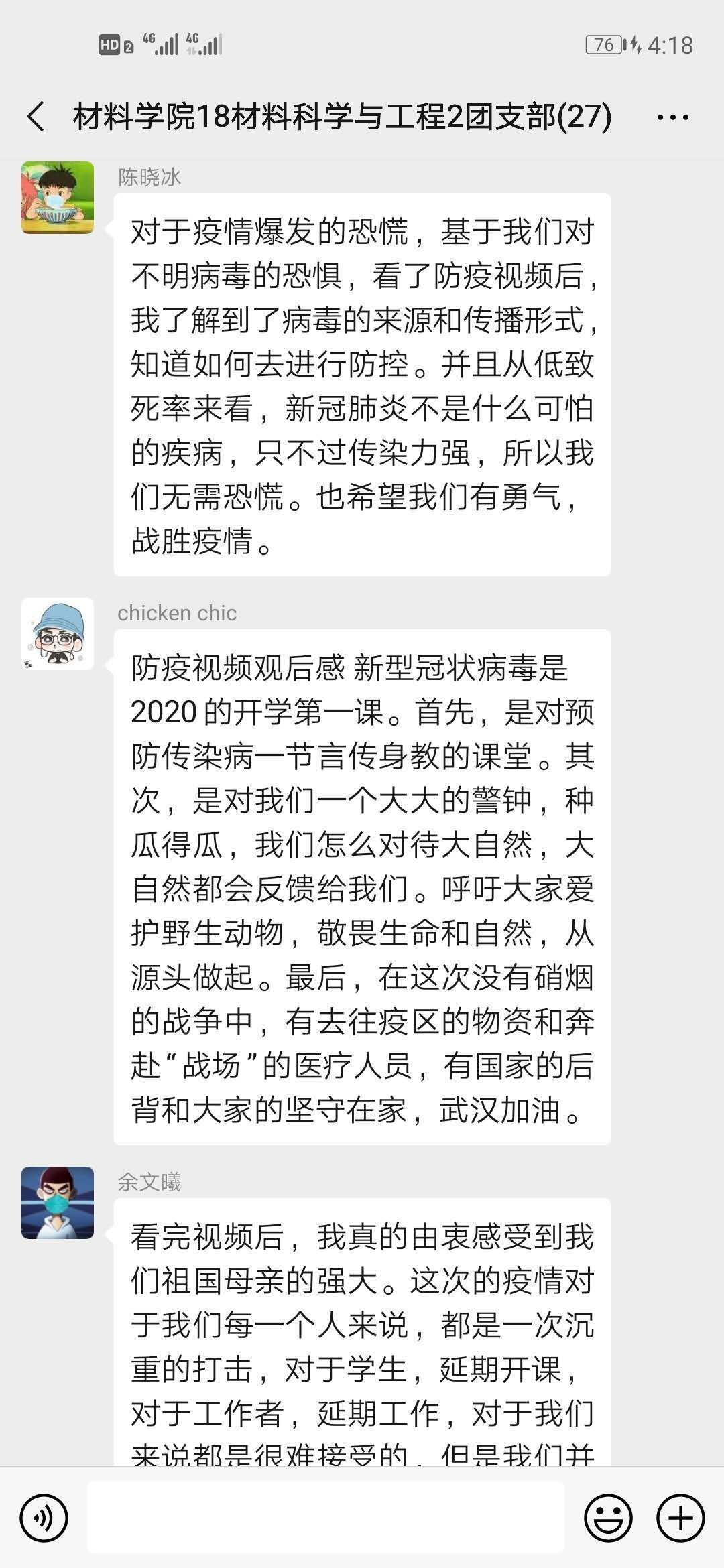Open the group chat options menu
This screenshot has height=1568, width=724.
pyautogui.click(x=672, y=118)
